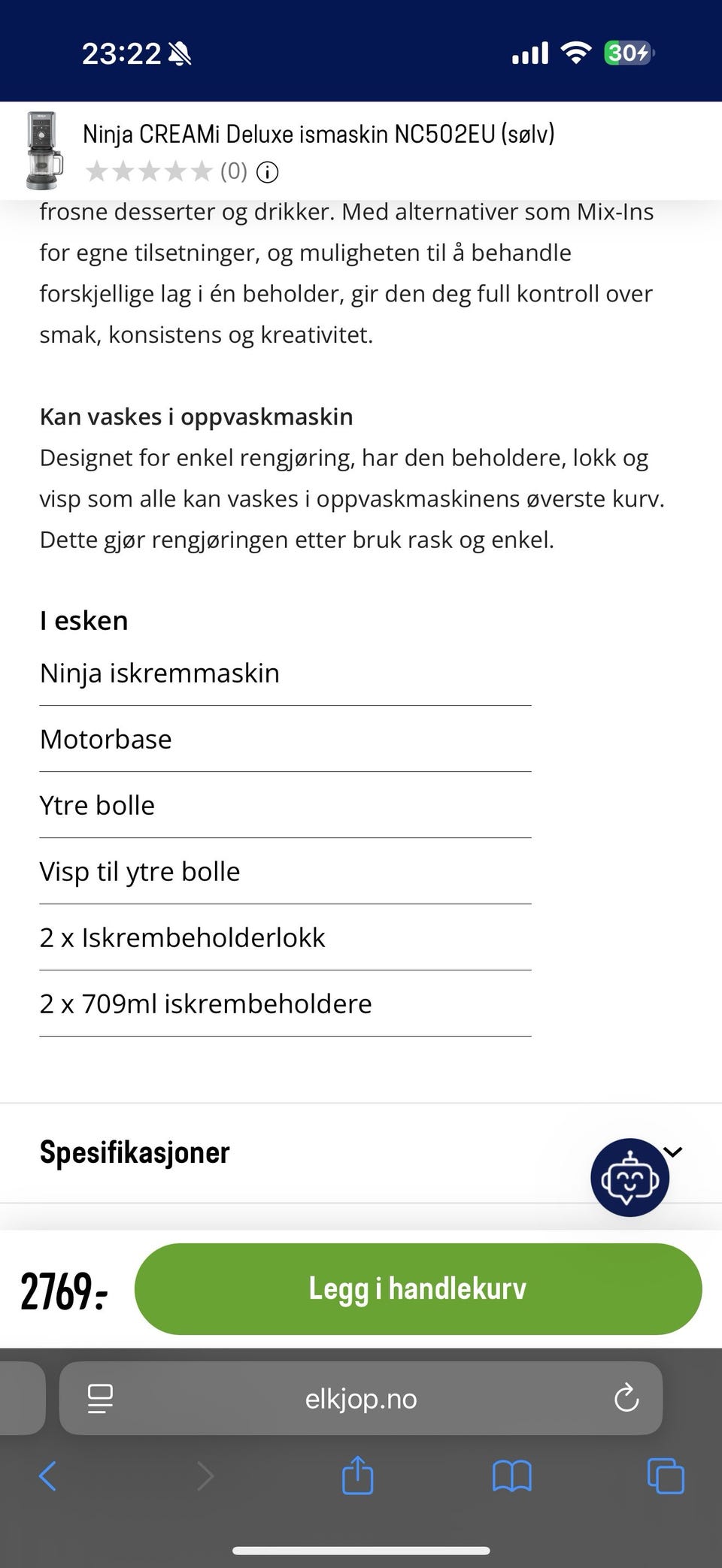This screenshot has height=1568, width=722.
Task: Tap the muted notifications bell icon
Action: [178, 53]
